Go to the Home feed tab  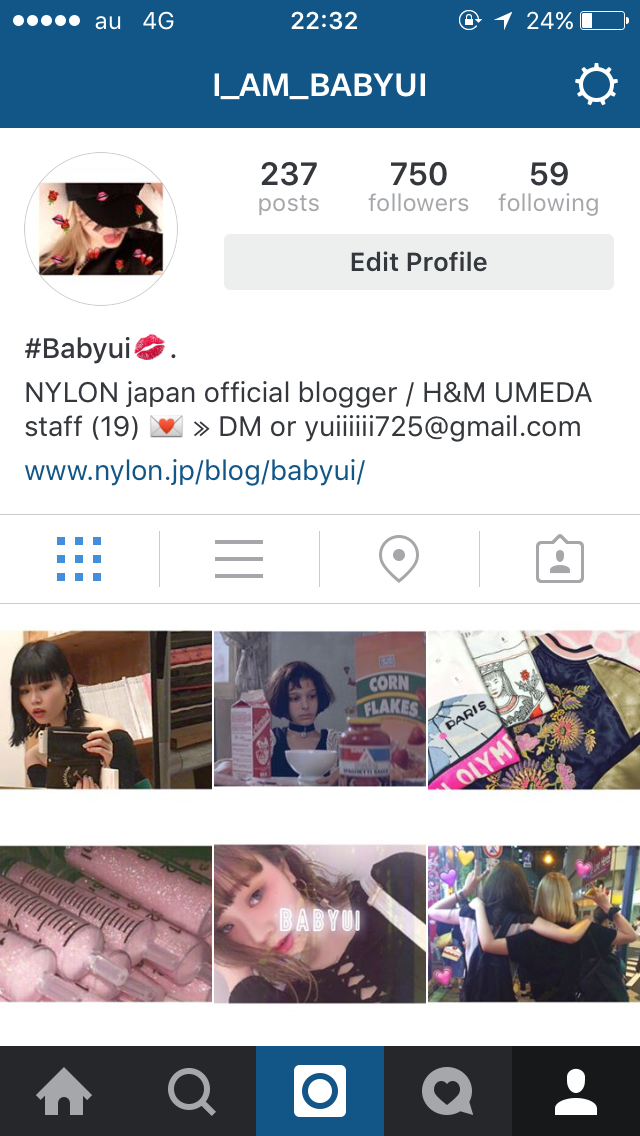pyautogui.click(x=64, y=1091)
